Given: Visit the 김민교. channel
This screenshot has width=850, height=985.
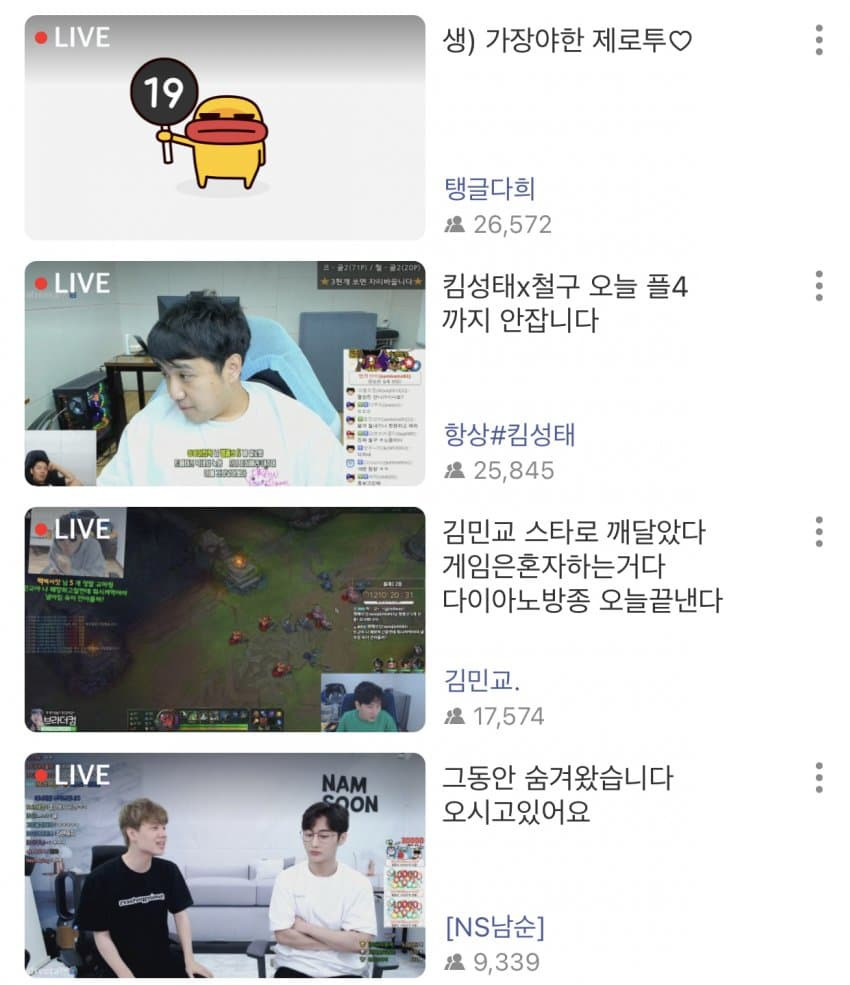Looking at the screenshot, I should tap(483, 680).
